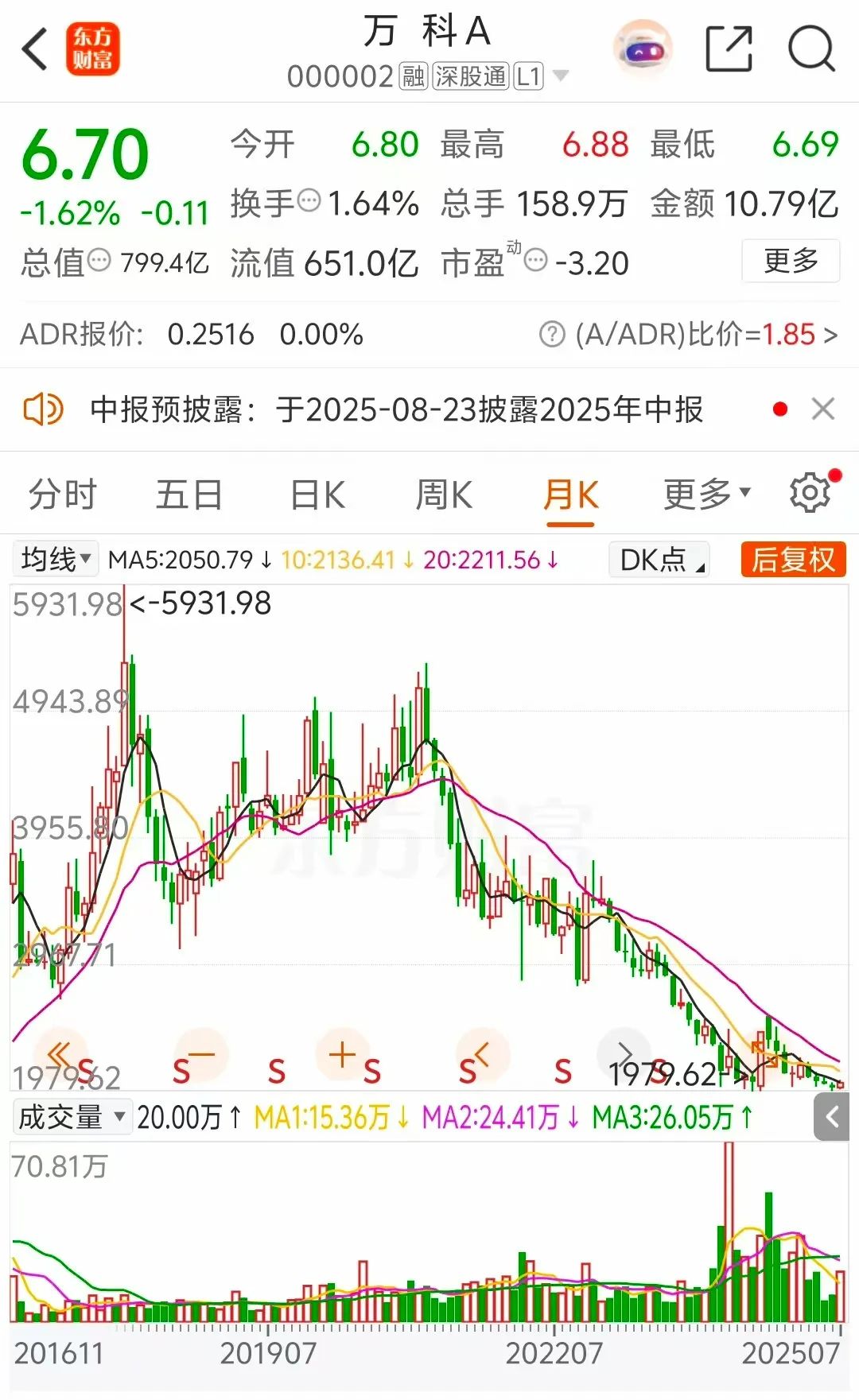The width and height of the screenshot is (859, 1400).
Task: Open the 更多 chart period dropdown
Action: (707, 494)
